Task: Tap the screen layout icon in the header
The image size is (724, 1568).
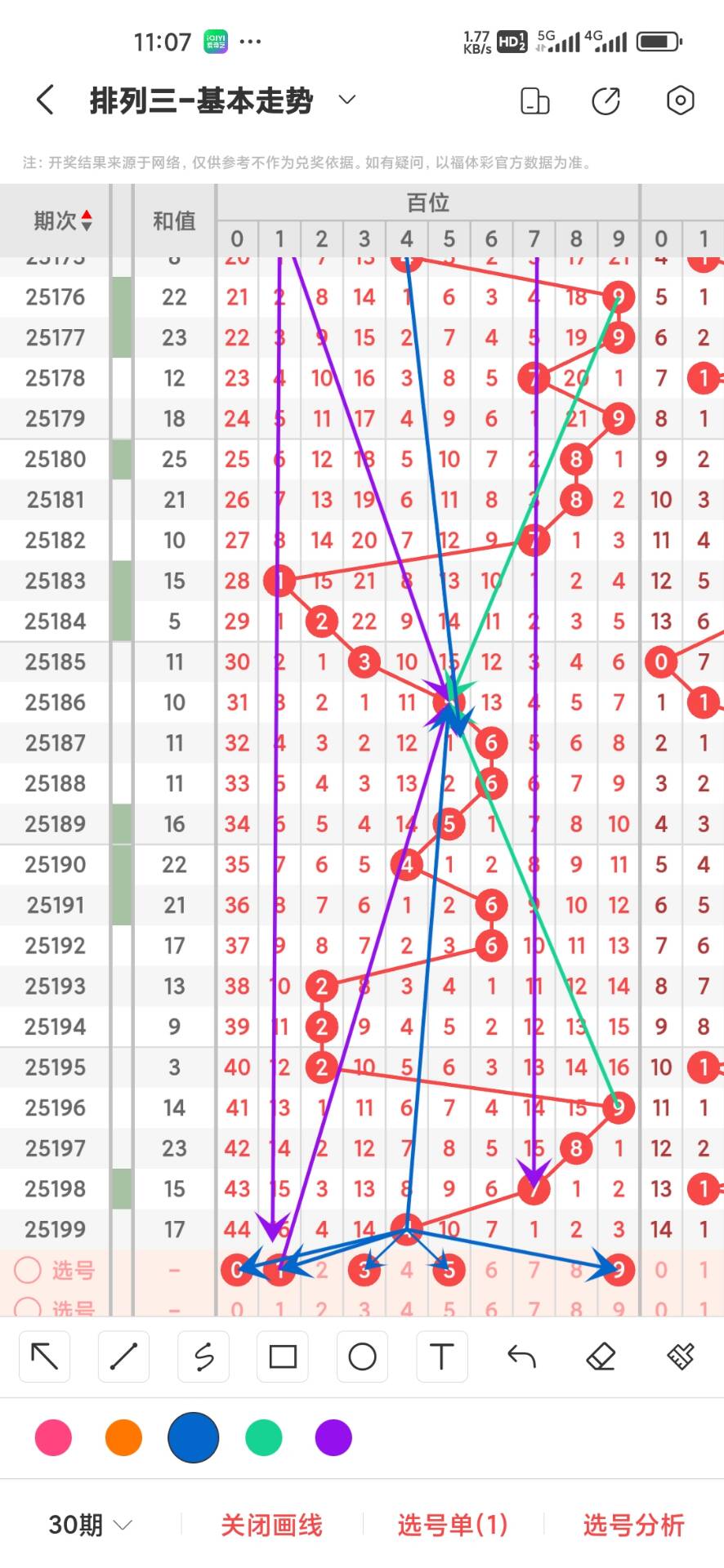Action: pyautogui.click(x=534, y=100)
